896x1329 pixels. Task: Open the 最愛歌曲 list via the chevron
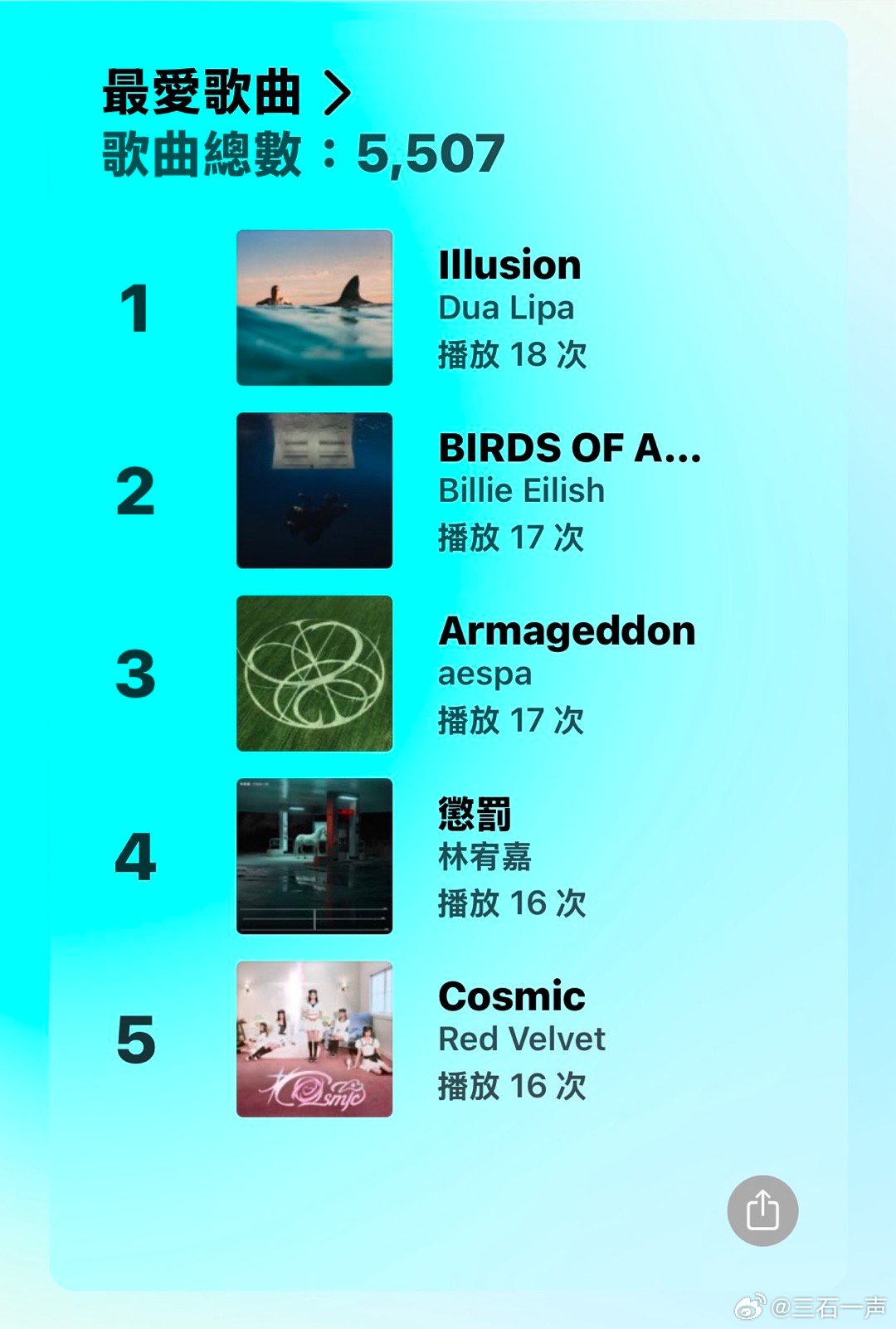335,93
